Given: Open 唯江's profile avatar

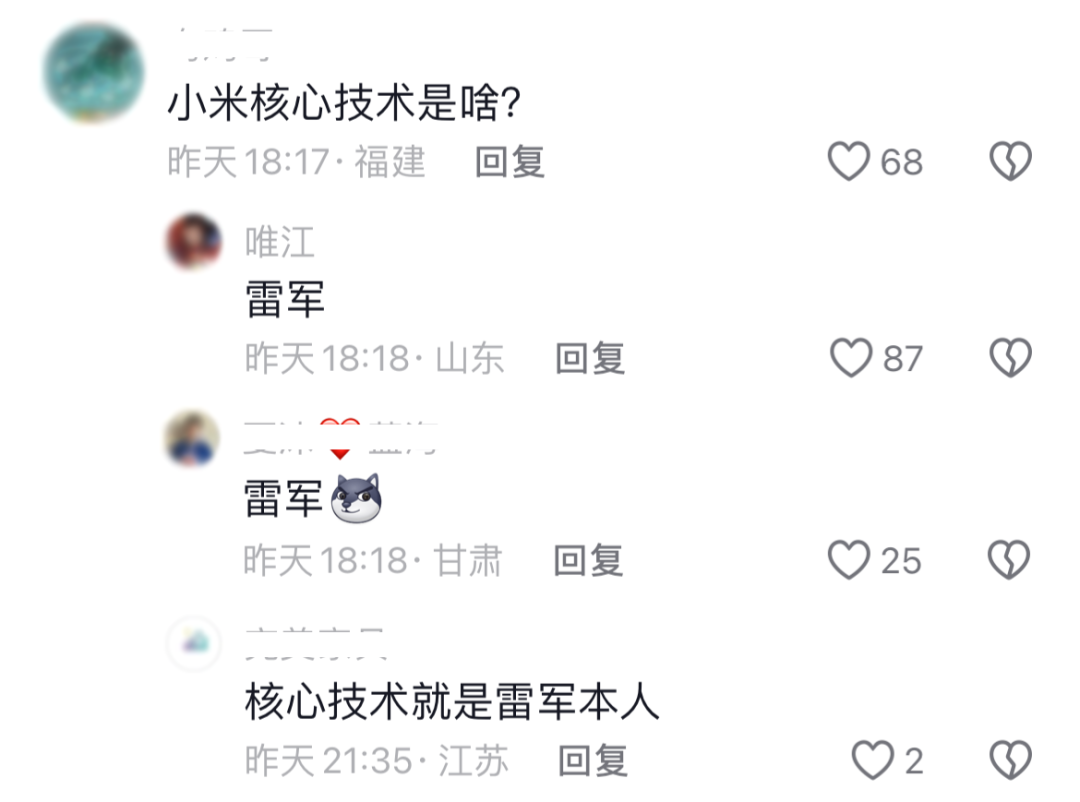Looking at the screenshot, I should click(x=193, y=242).
